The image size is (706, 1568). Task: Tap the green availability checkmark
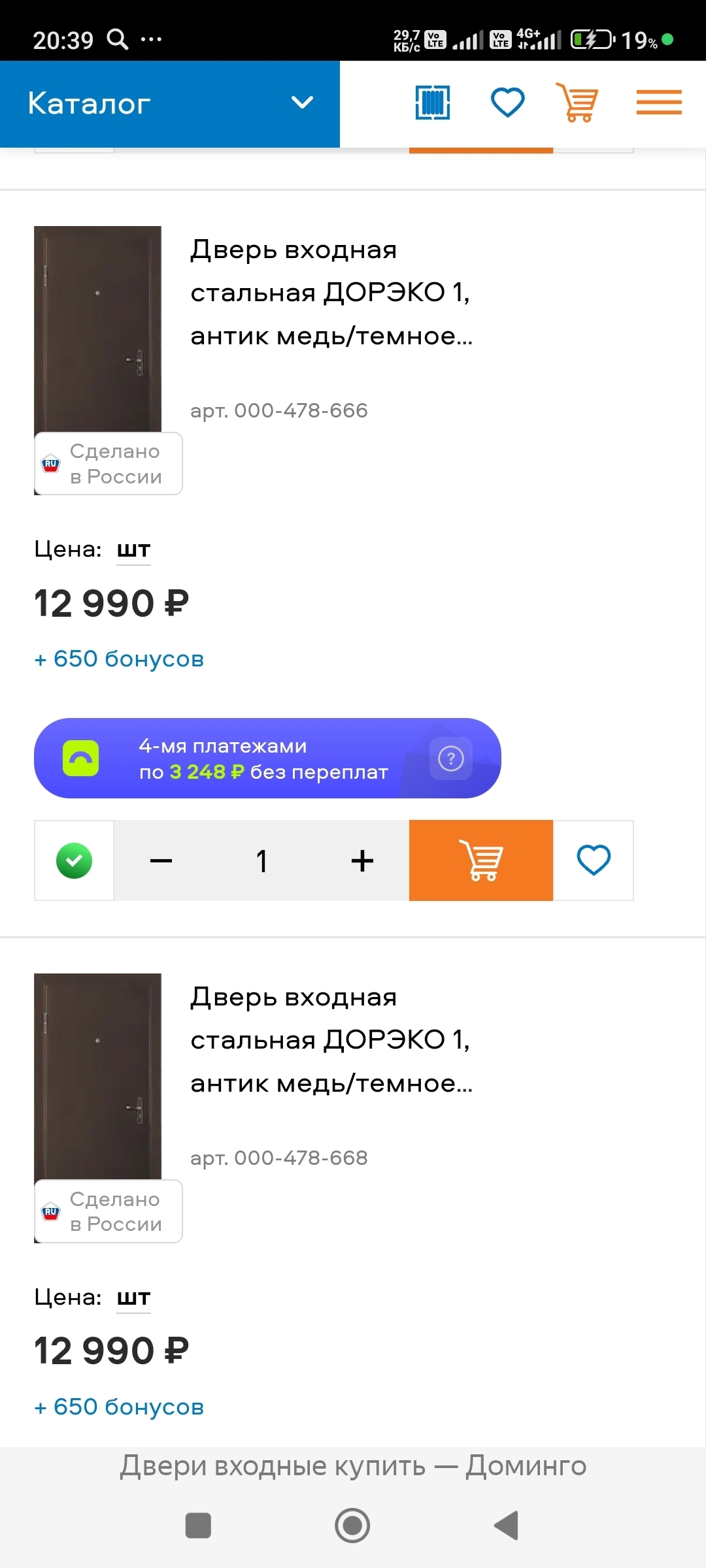(74, 860)
